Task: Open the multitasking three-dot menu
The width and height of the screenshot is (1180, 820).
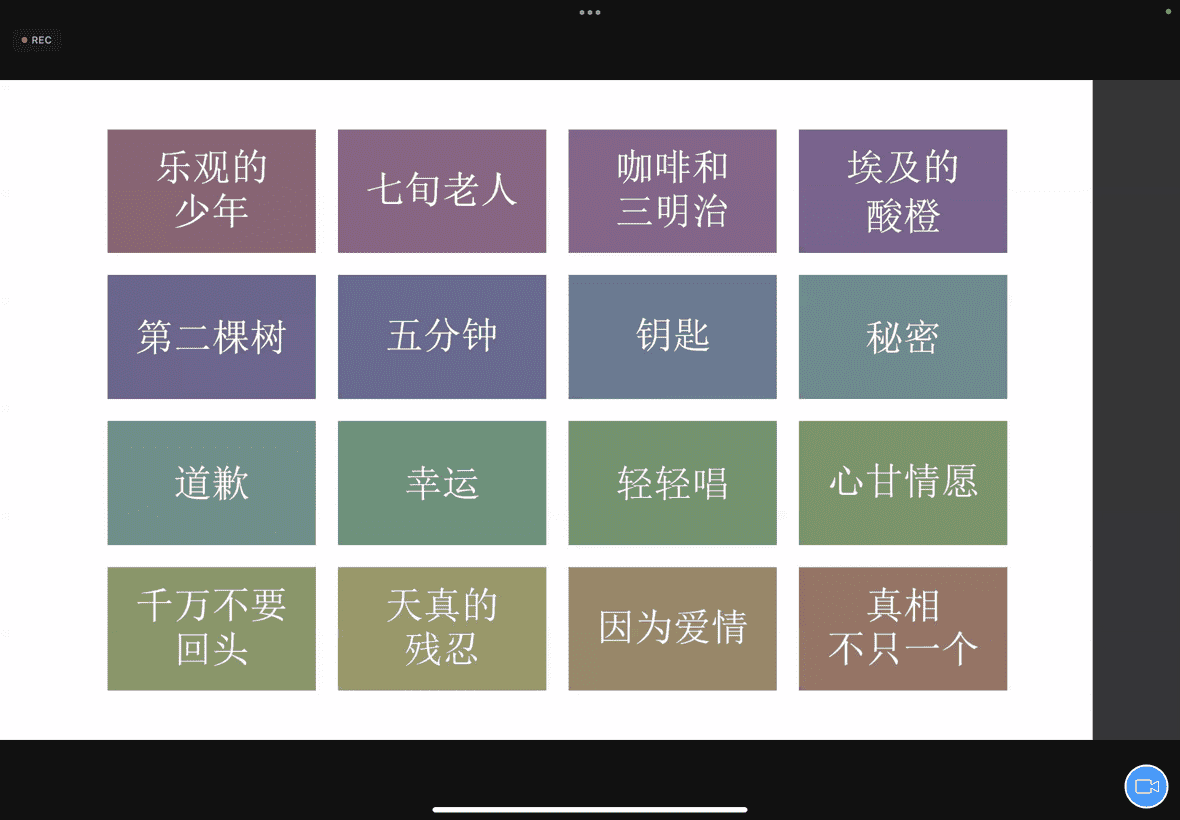Action: pos(590,12)
